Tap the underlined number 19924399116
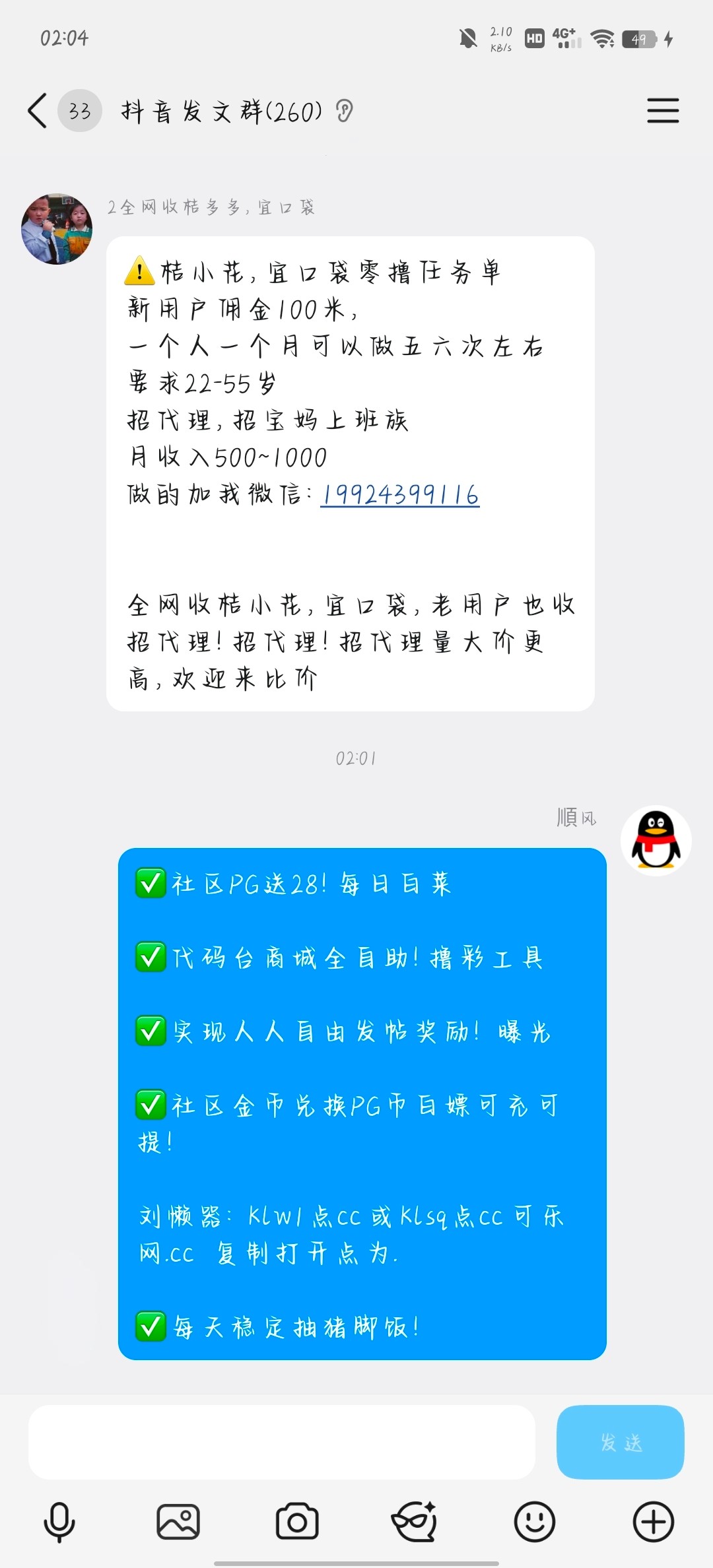713x1568 pixels. [399, 494]
